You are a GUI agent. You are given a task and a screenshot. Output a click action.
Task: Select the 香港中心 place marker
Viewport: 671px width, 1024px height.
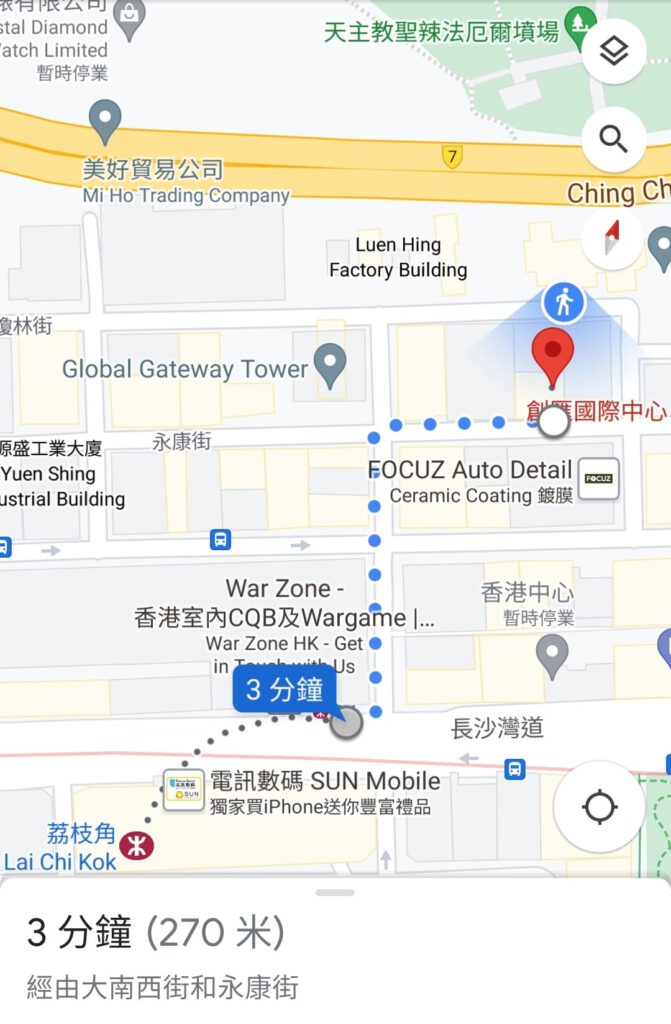(551, 656)
